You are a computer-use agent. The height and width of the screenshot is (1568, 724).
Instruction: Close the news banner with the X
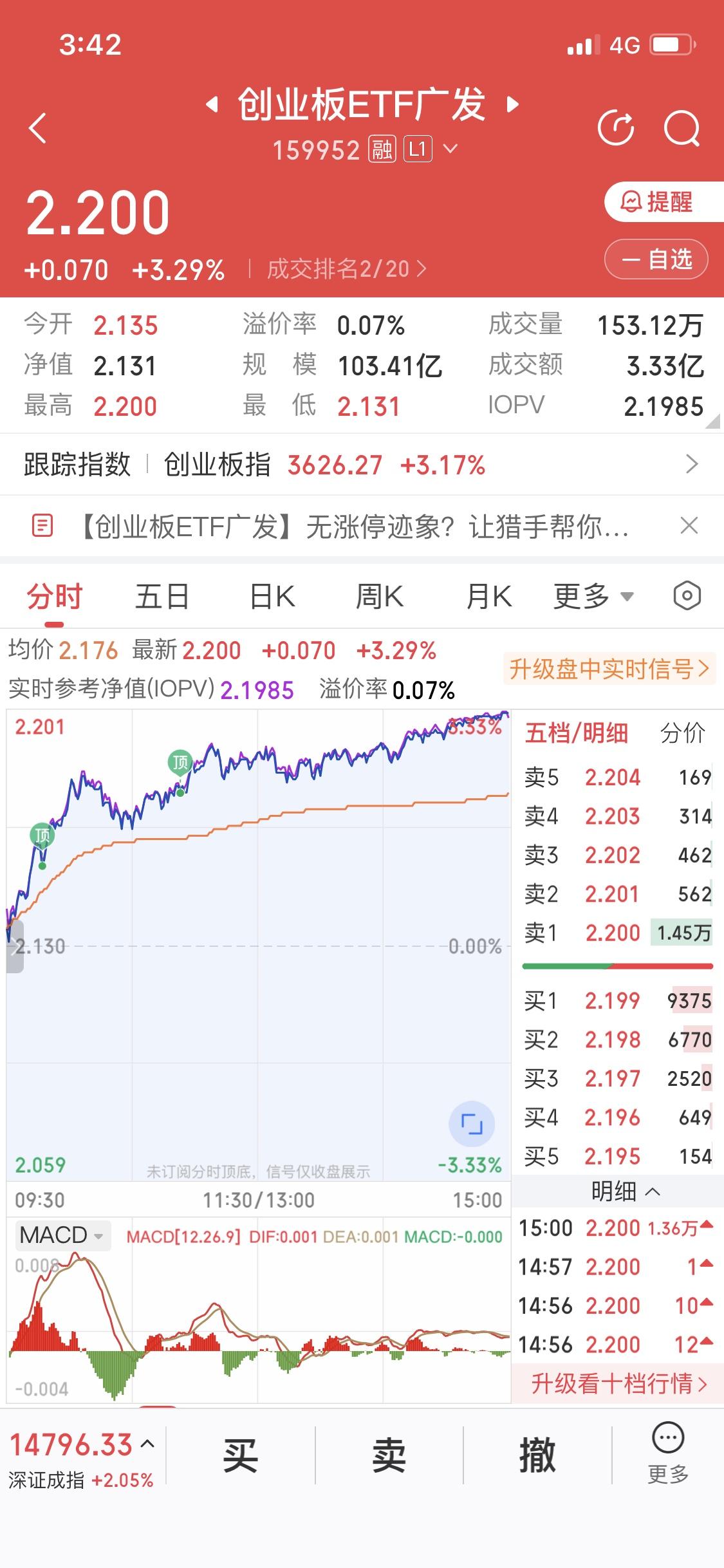tap(690, 525)
